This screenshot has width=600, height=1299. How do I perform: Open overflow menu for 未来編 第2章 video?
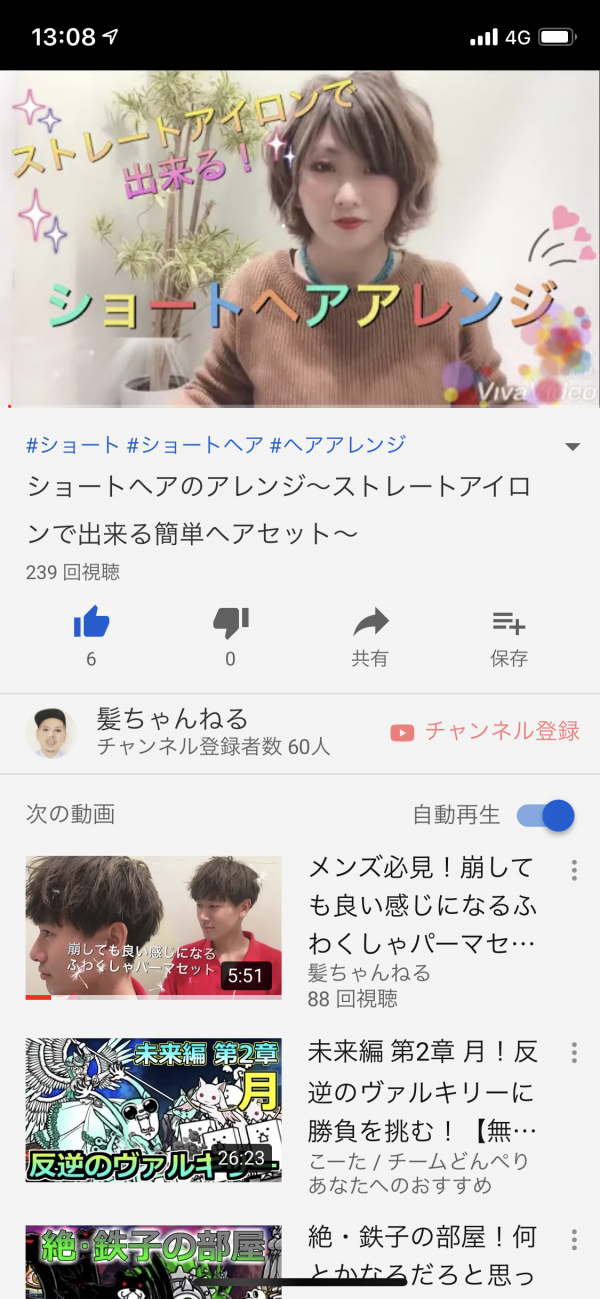tap(574, 1053)
